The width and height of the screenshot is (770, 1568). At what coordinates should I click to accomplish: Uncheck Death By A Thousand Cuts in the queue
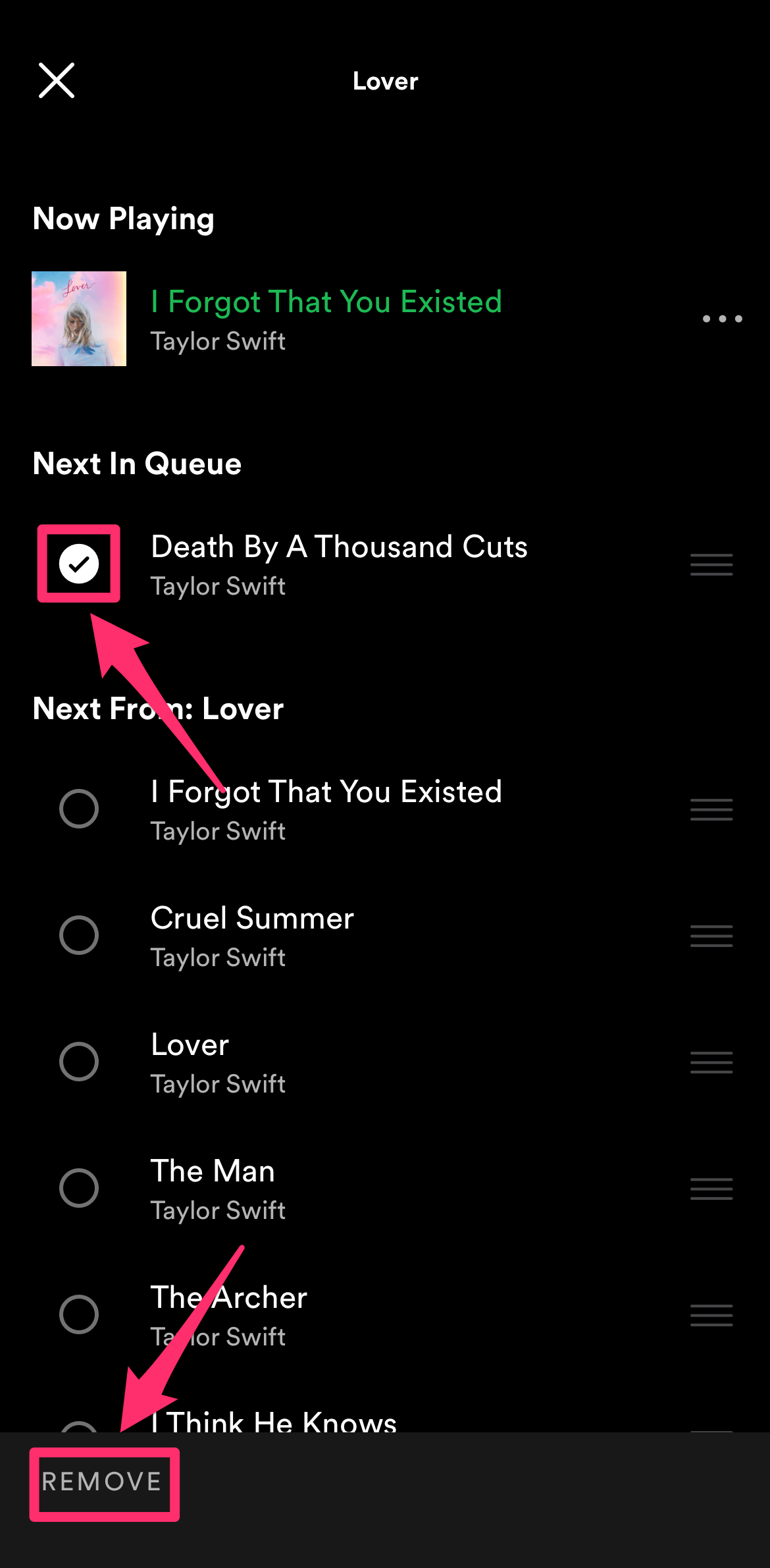[79, 564]
